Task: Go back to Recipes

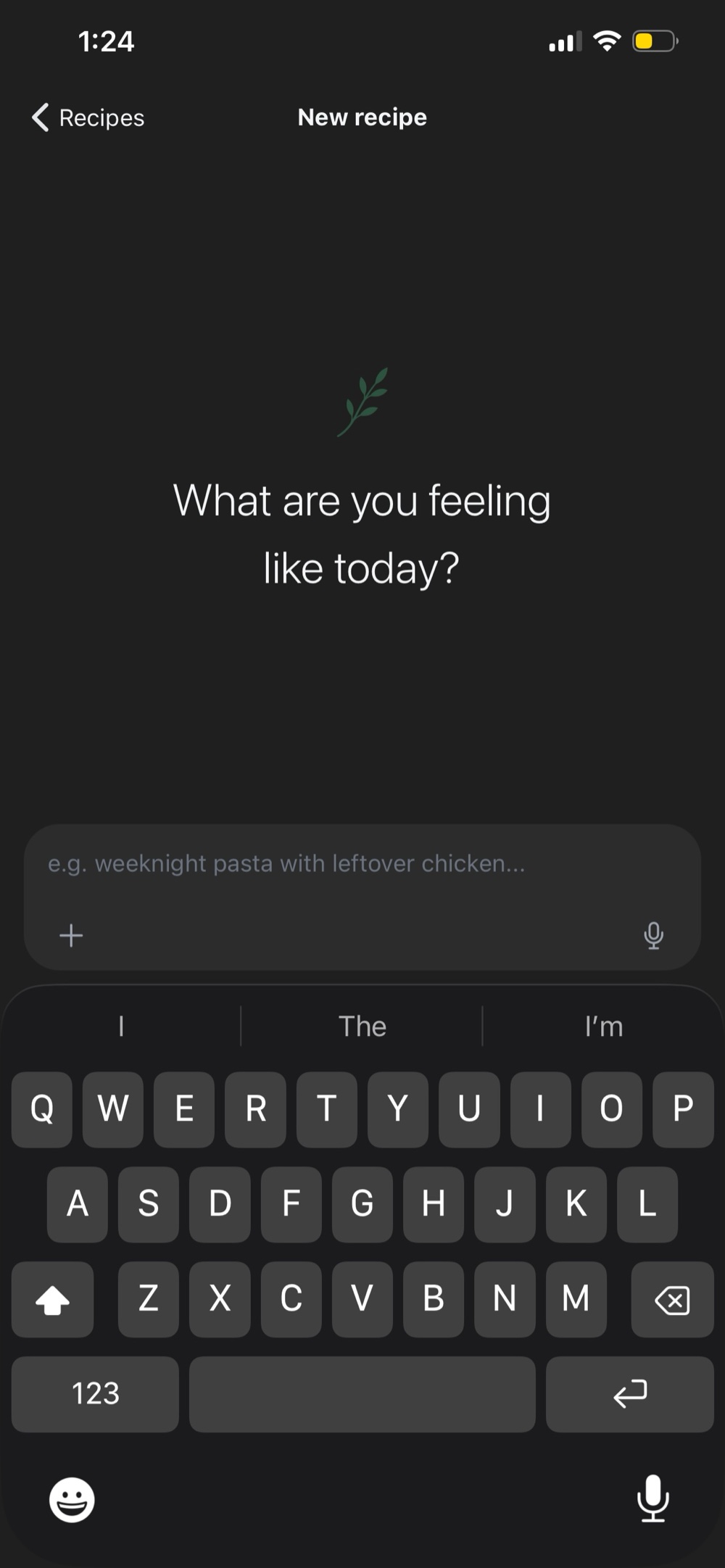Action: (x=88, y=117)
